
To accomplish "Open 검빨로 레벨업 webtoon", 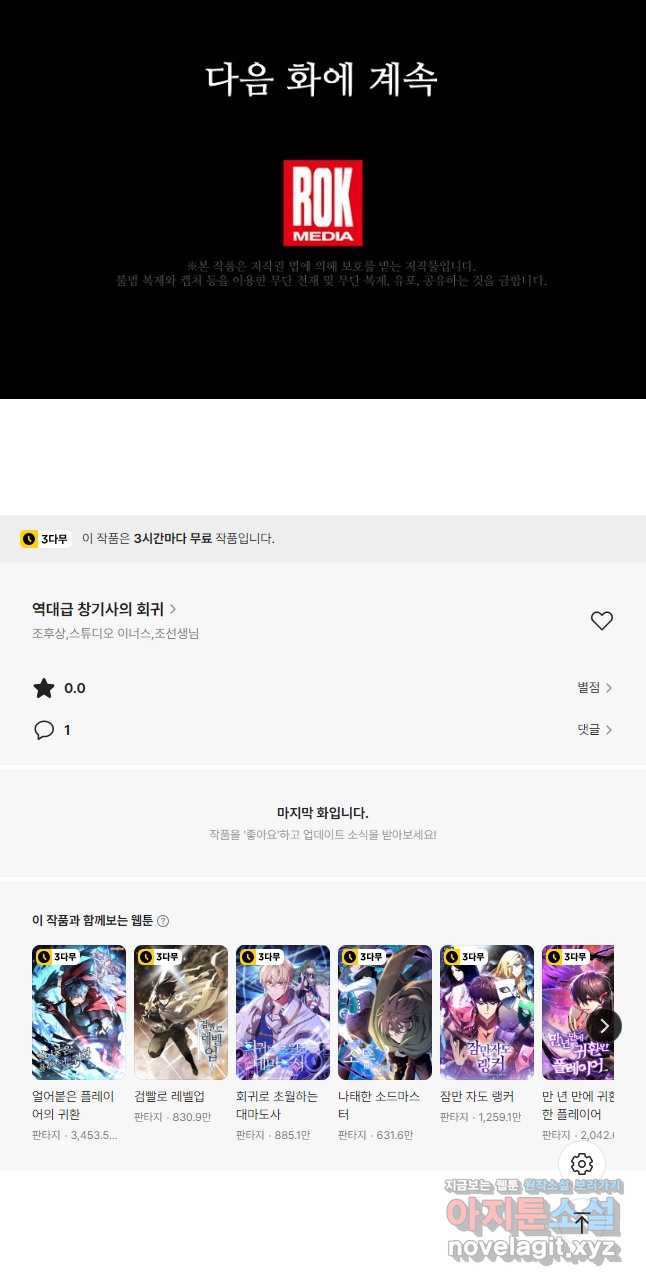I will pos(181,1012).
